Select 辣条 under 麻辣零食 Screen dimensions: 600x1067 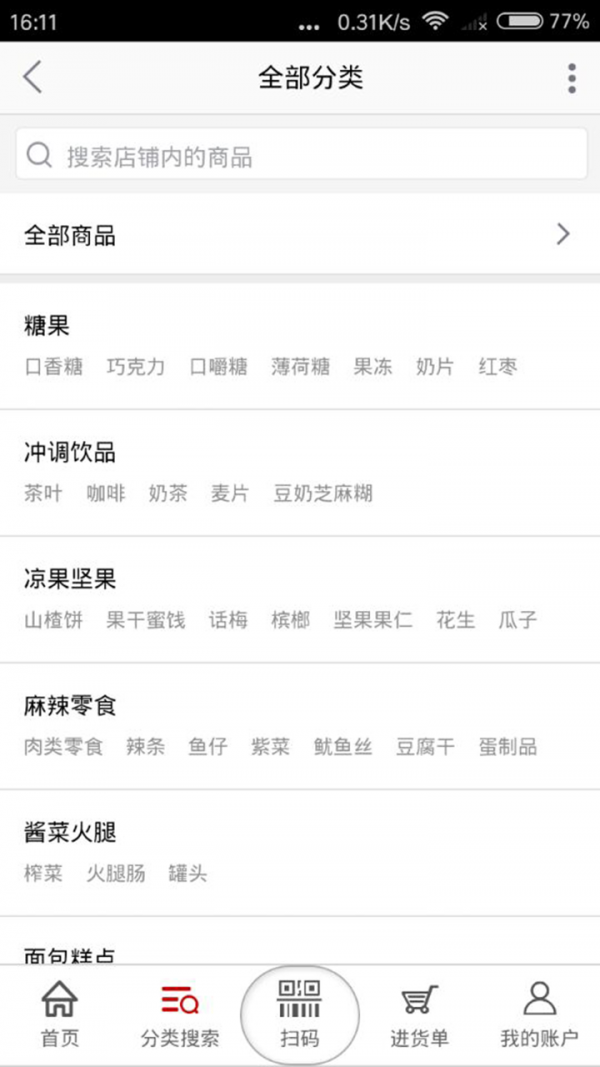coord(146,746)
